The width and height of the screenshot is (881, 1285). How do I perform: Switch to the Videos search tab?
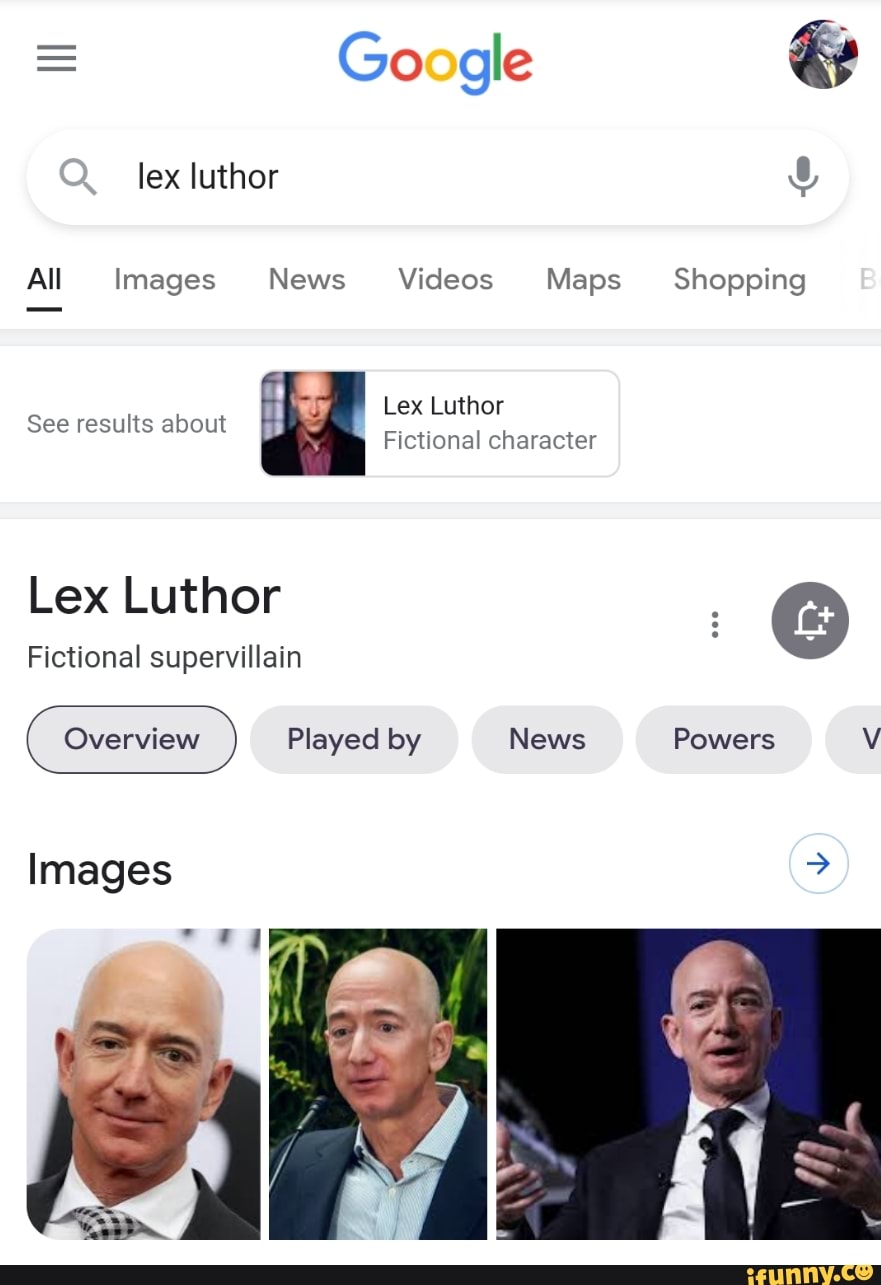point(445,280)
